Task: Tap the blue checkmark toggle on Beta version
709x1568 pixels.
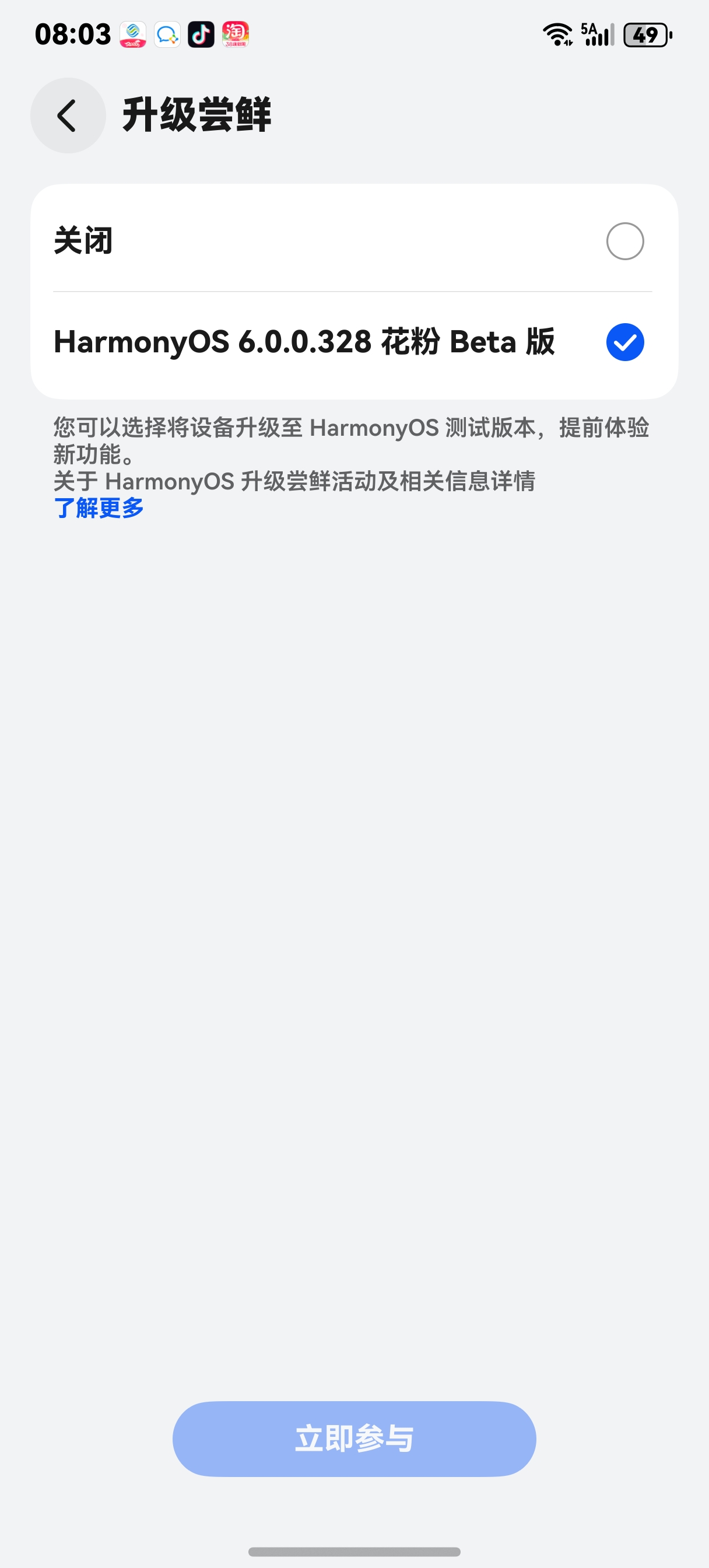Action: click(624, 341)
